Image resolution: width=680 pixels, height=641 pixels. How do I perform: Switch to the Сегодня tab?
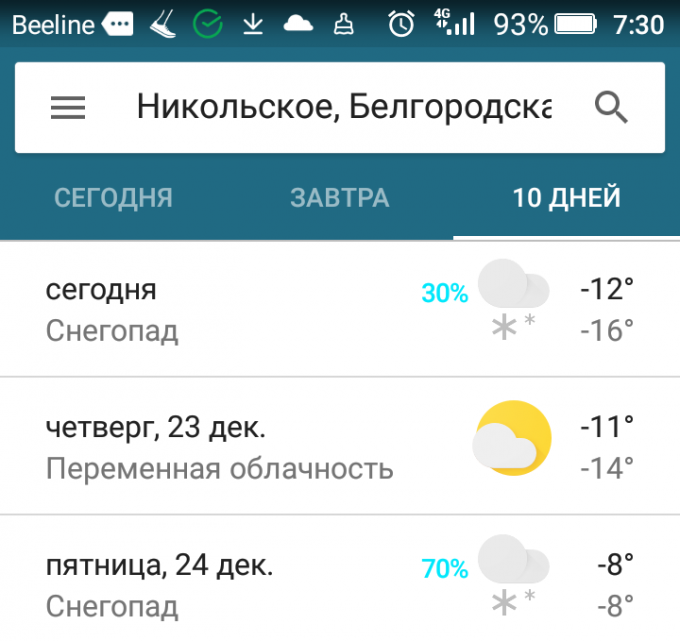(113, 198)
